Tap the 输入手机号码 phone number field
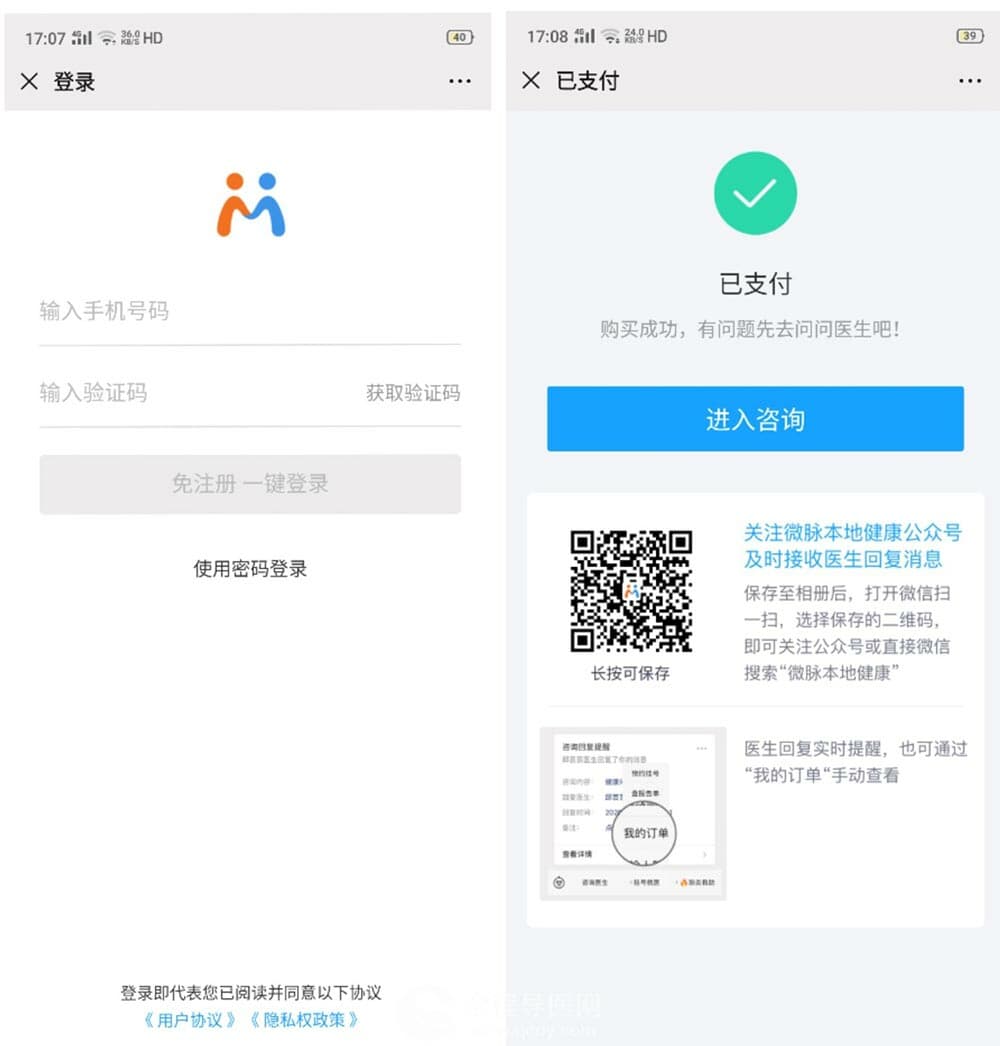The image size is (1000, 1046). pos(249,311)
